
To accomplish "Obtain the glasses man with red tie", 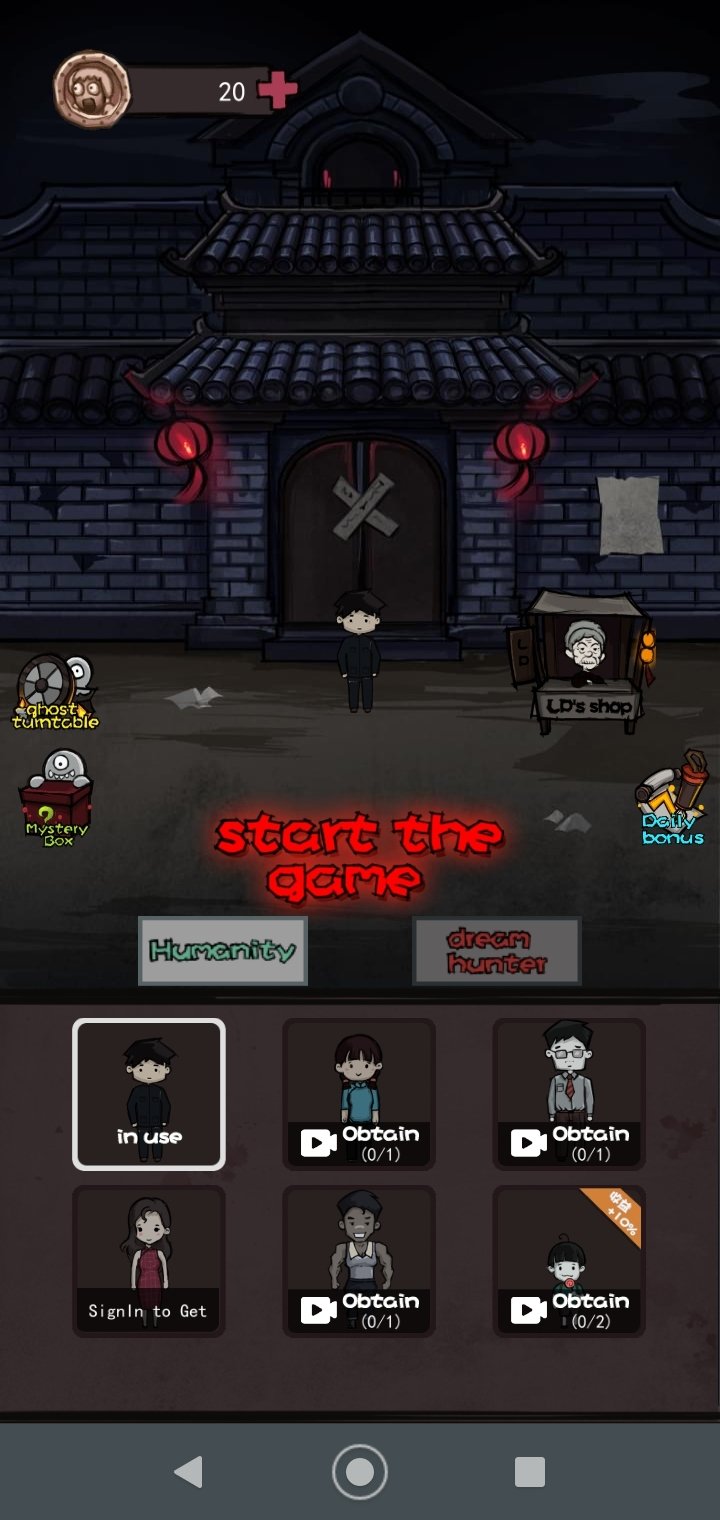I will 569,1094.
